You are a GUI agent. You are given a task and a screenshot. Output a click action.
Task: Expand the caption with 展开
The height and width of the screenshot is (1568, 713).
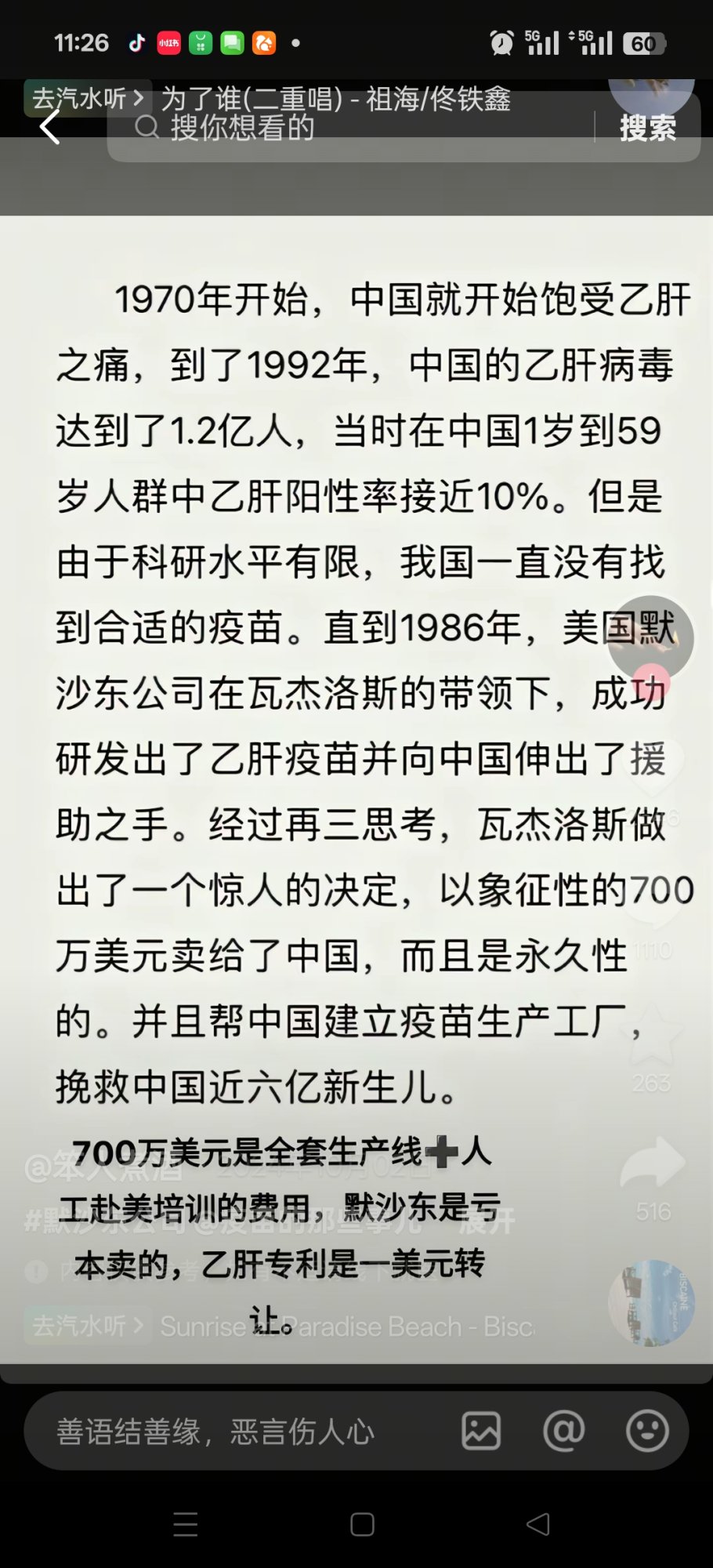(487, 1221)
